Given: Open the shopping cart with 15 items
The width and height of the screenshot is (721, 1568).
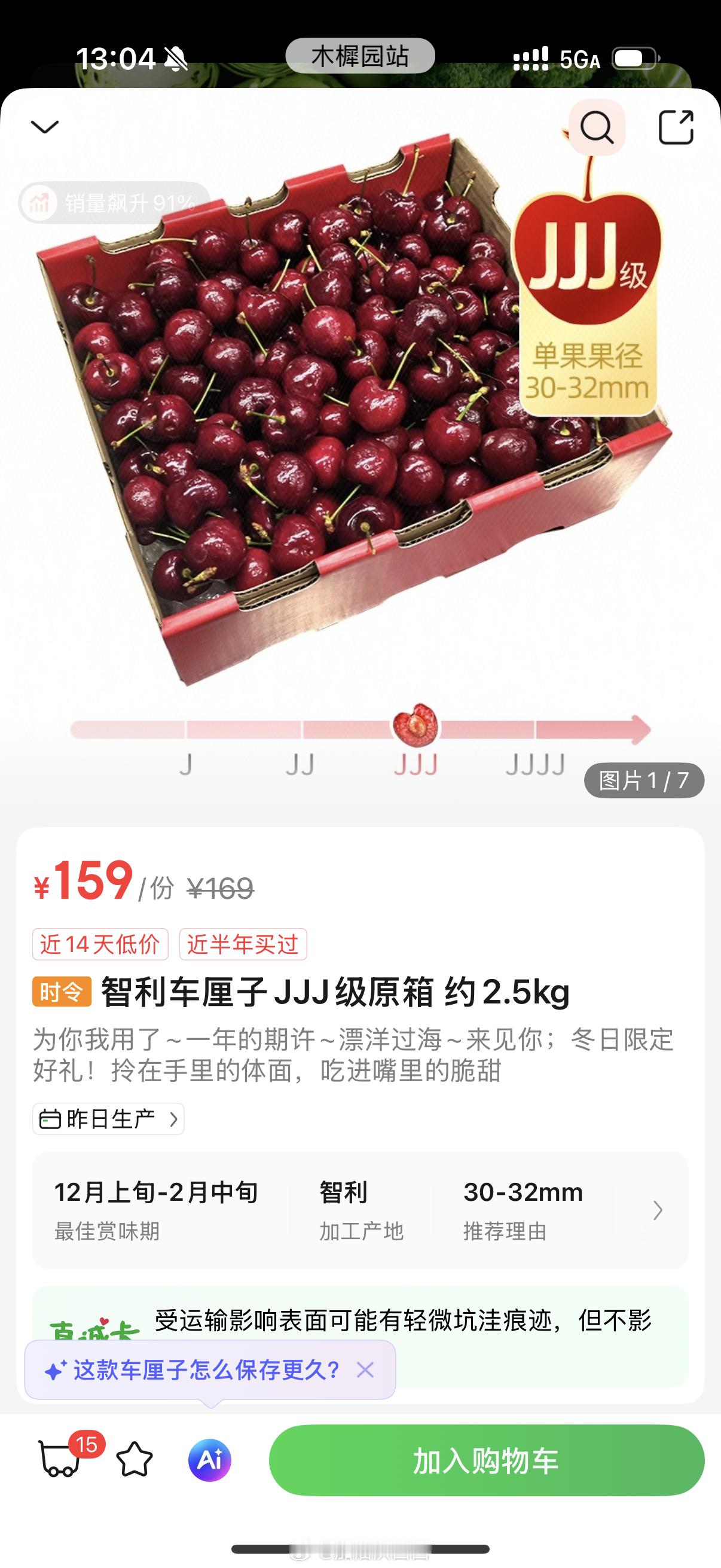Looking at the screenshot, I should [61, 1459].
